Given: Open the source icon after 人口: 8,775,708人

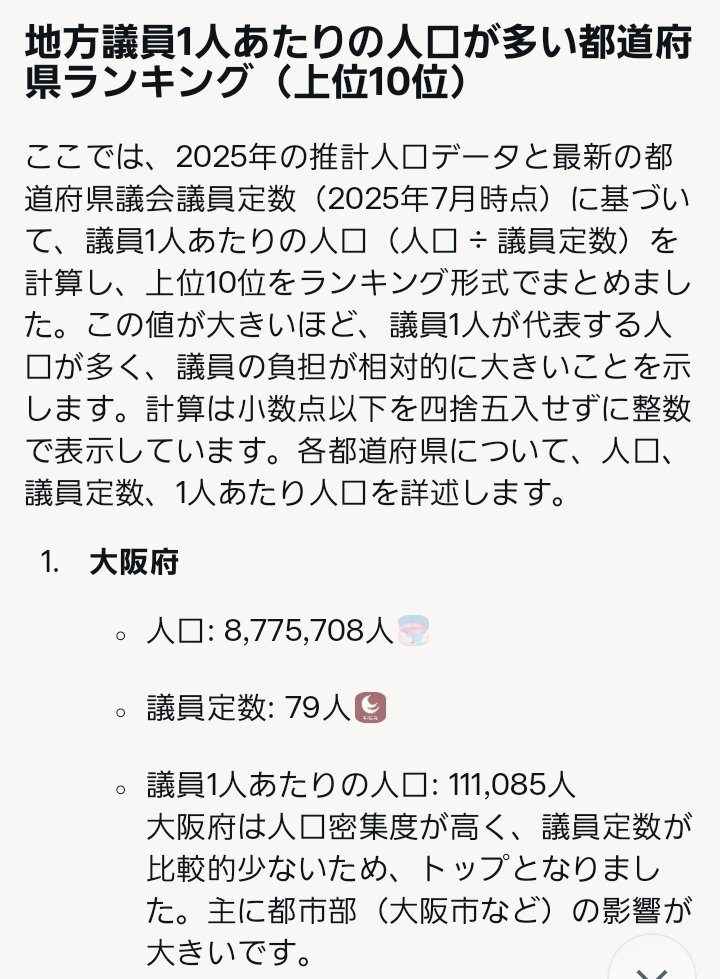Looking at the screenshot, I should [413, 631].
